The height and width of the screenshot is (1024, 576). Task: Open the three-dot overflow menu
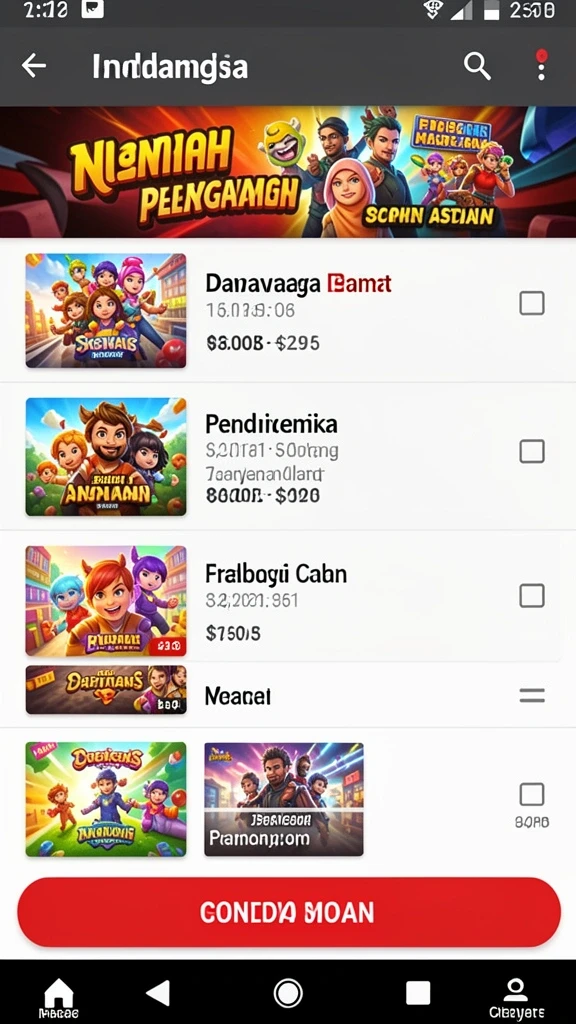(541, 65)
